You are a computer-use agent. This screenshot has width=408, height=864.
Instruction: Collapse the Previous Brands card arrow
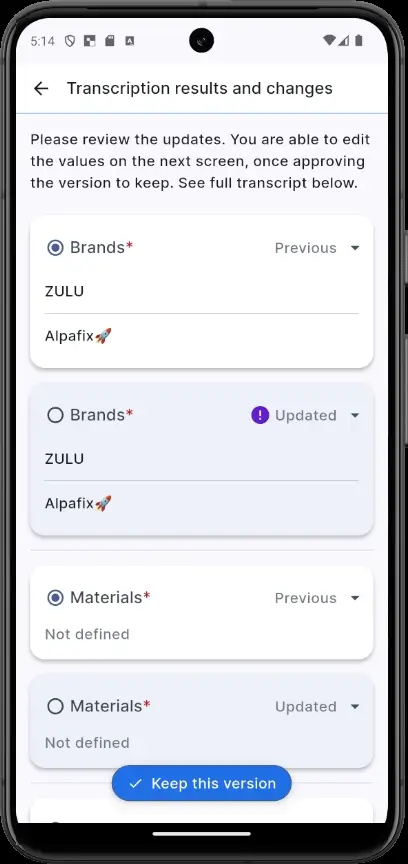[x=355, y=248]
